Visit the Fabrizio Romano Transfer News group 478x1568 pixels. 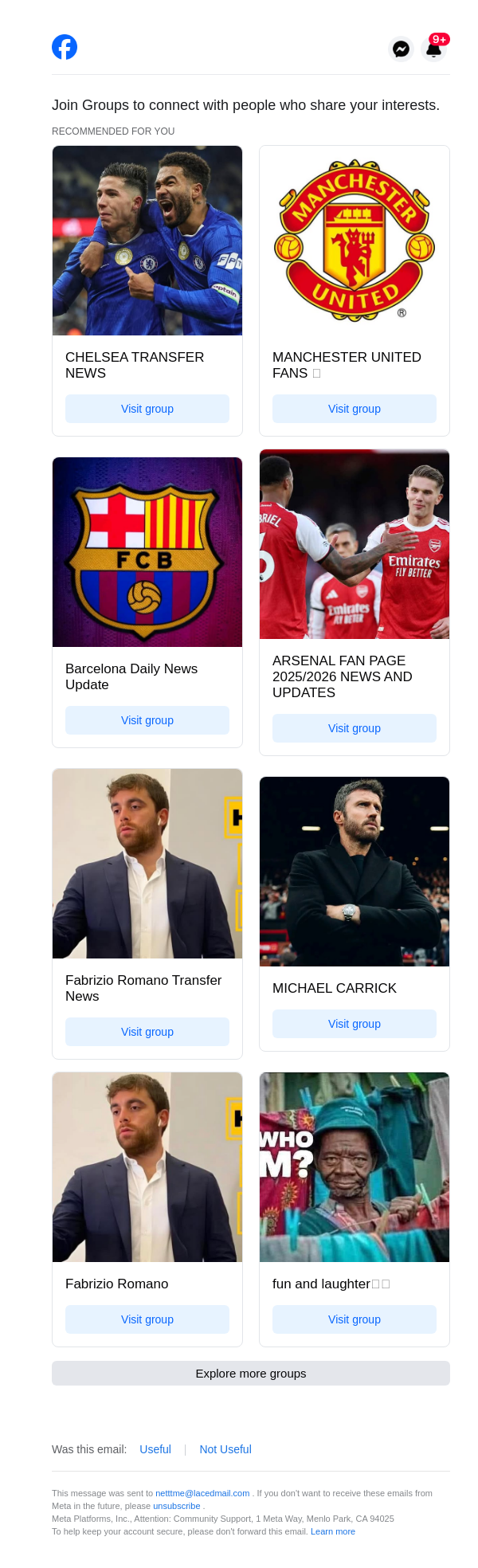point(147,1032)
